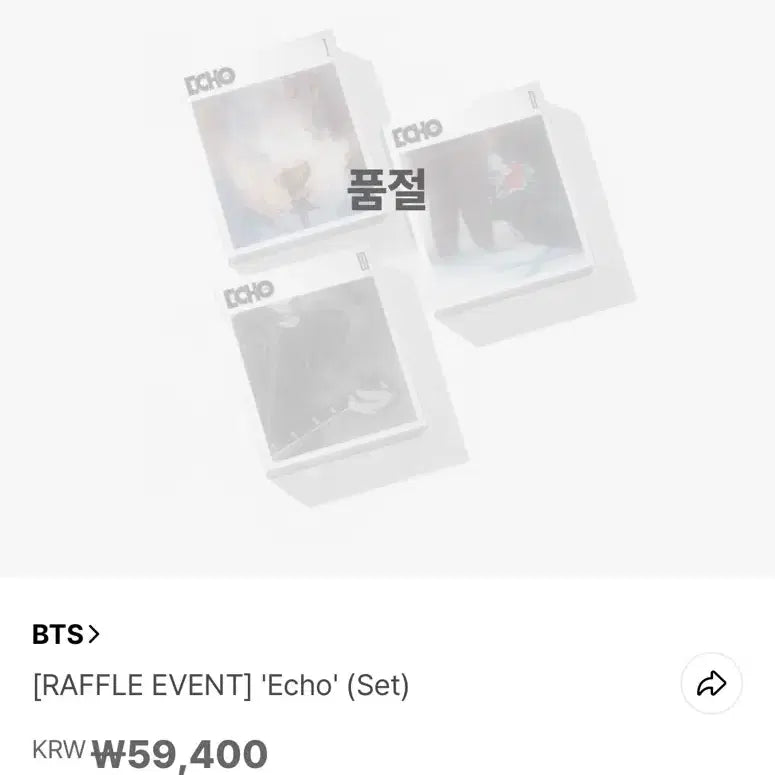Screen dimensions: 775x775
Task: Open the BTS artist shop link
Action: 66,634
